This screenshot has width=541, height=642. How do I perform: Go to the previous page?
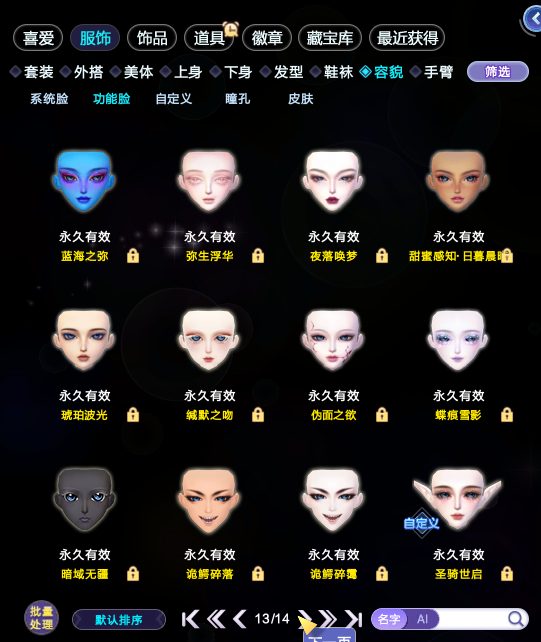240,619
